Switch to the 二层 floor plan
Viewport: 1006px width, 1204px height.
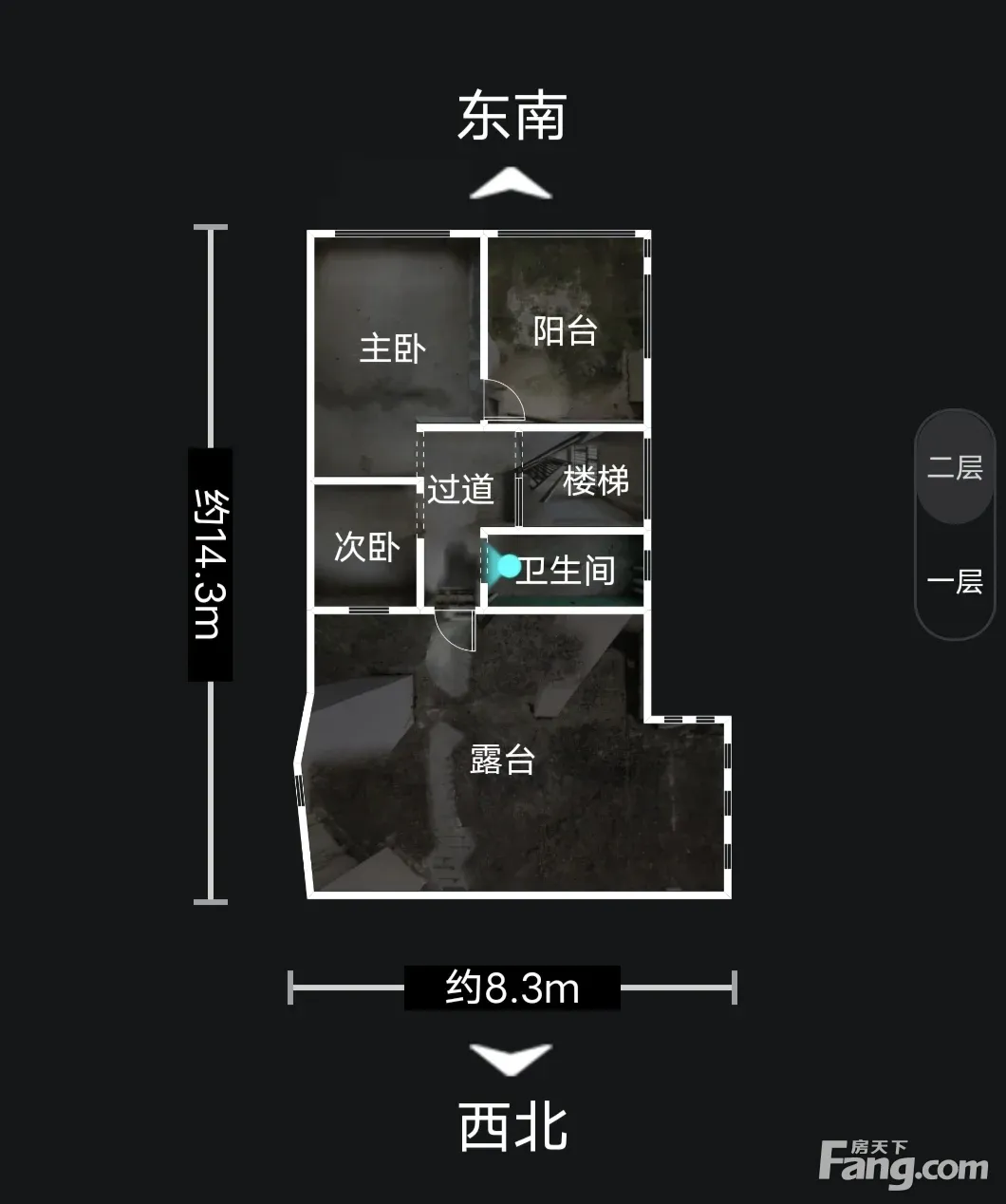point(955,467)
